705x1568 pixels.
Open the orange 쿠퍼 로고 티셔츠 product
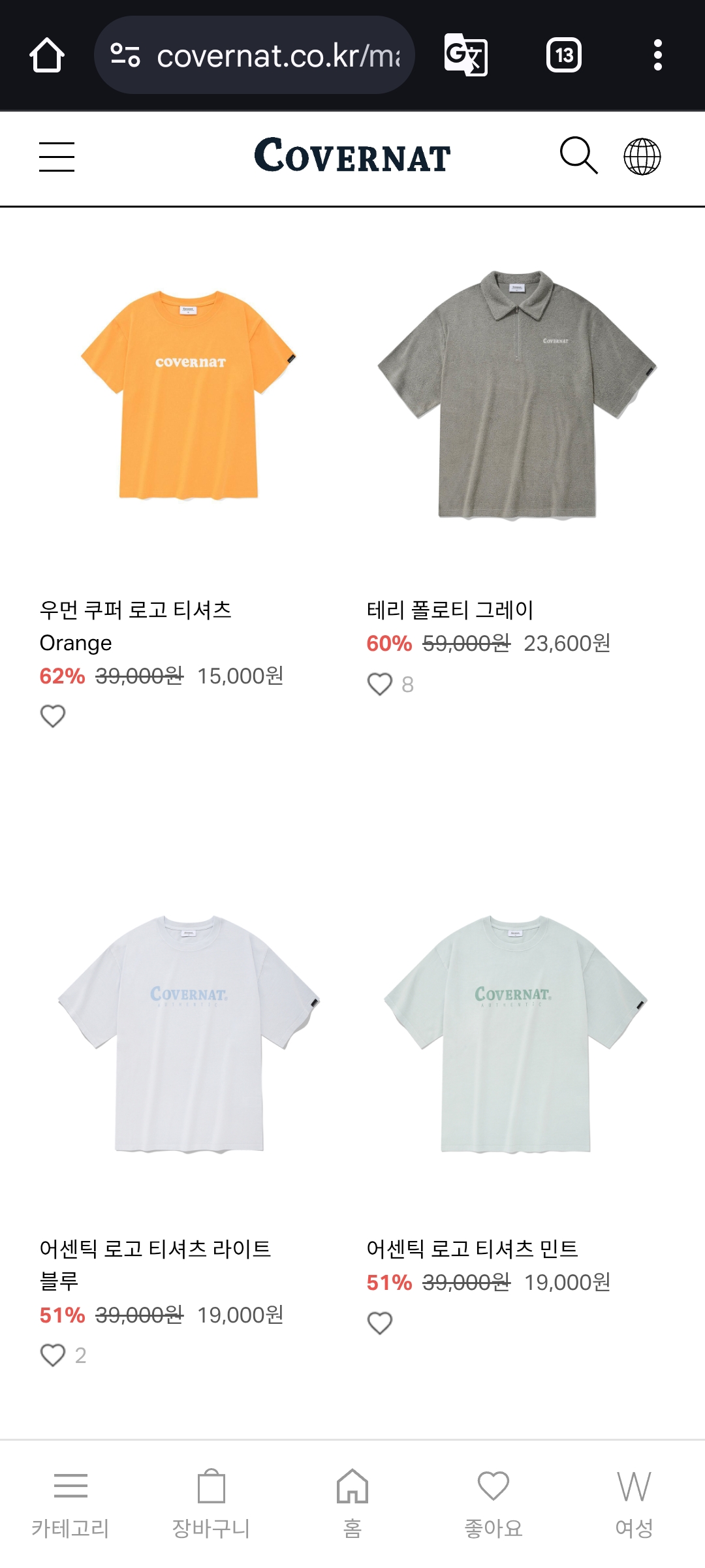click(189, 394)
